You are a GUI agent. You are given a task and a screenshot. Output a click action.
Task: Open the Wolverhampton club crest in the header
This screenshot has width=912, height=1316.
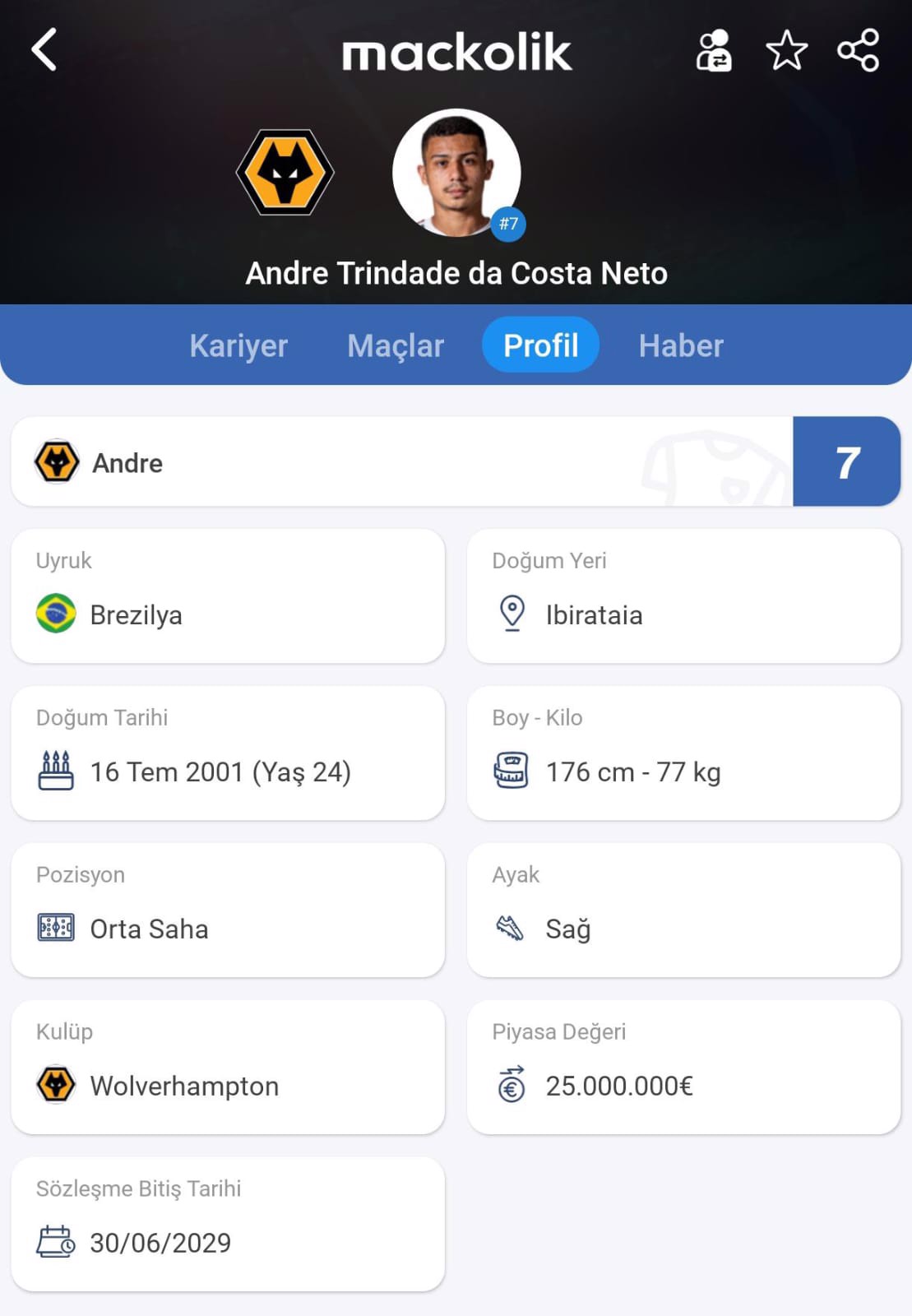(x=285, y=173)
